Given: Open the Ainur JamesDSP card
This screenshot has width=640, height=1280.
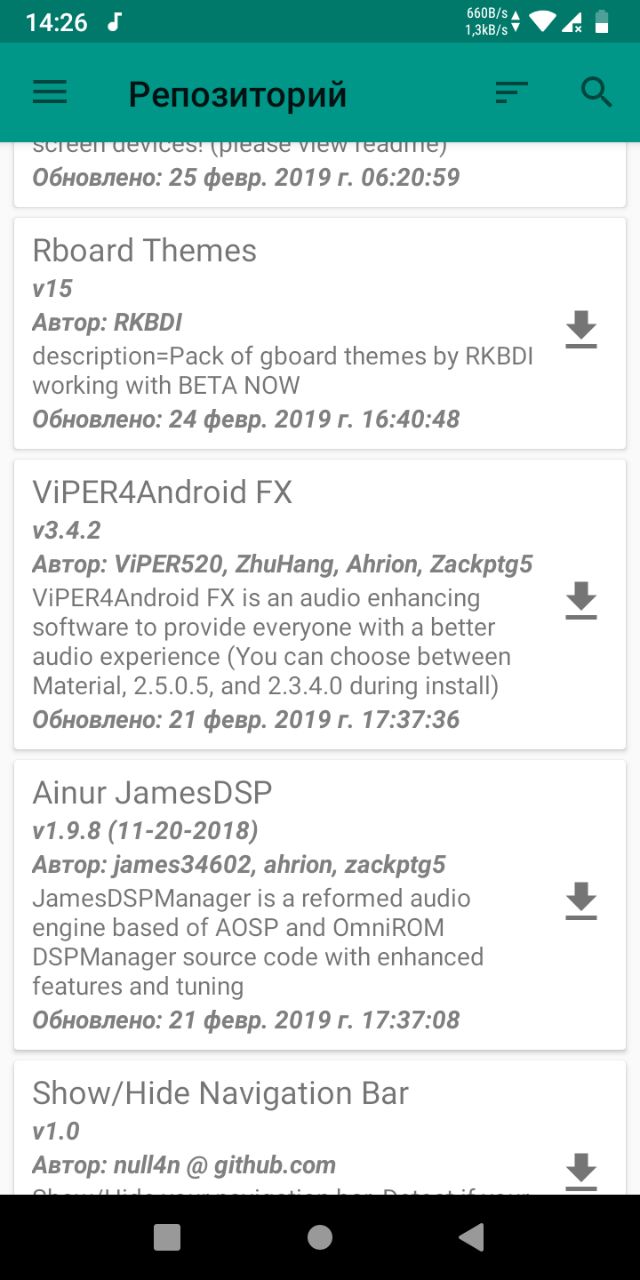Looking at the screenshot, I should click(320, 905).
